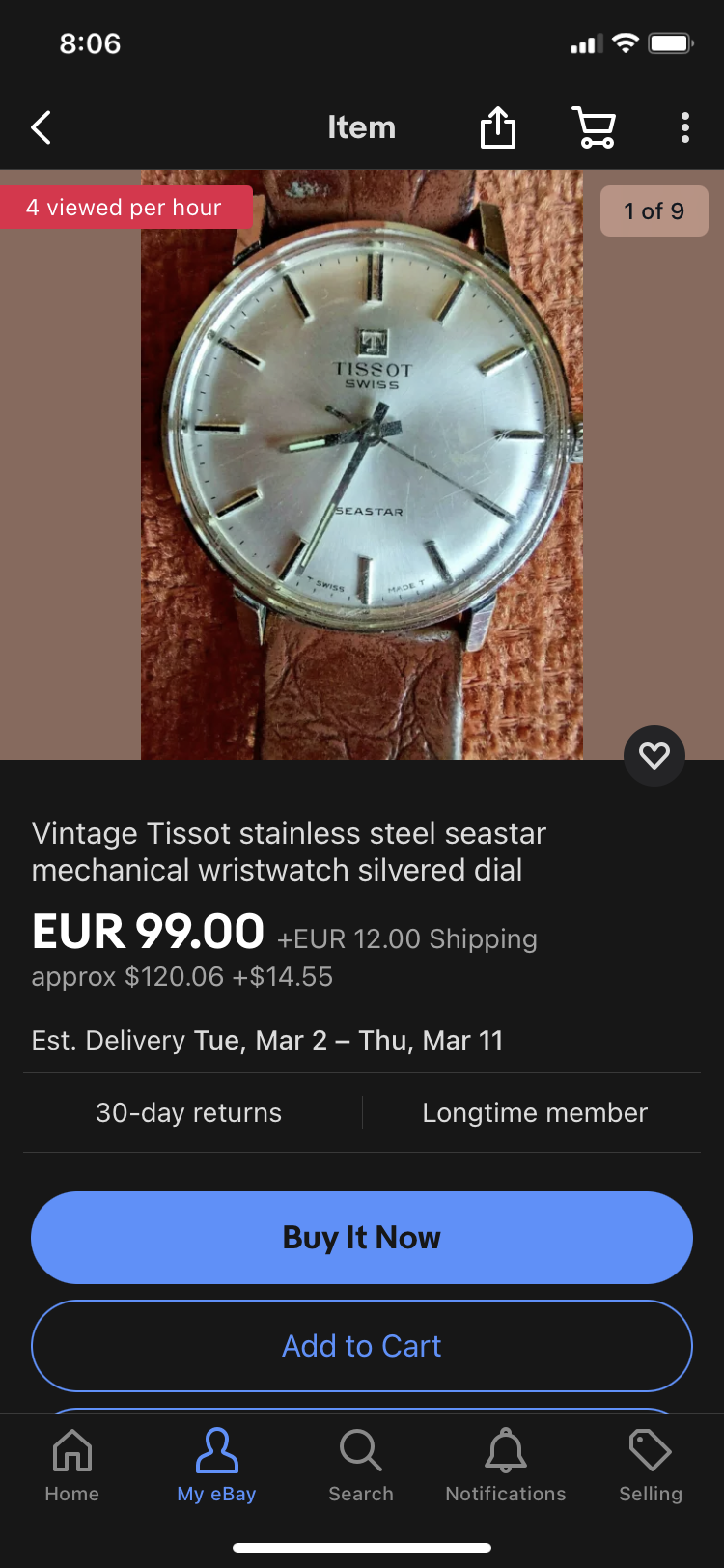
Task: Go back to the previous screen
Action: pos(41,127)
